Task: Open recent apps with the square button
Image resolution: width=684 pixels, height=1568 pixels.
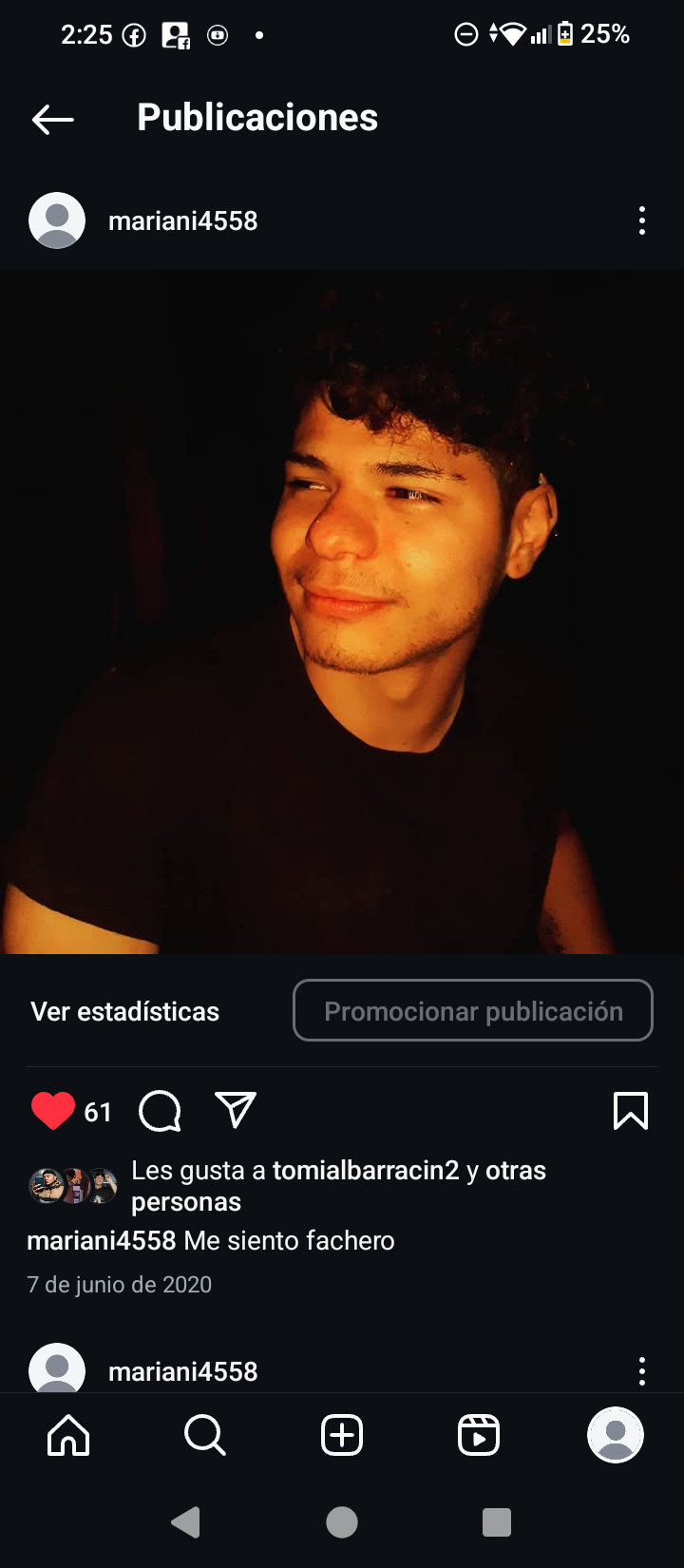Action: pos(497,1522)
